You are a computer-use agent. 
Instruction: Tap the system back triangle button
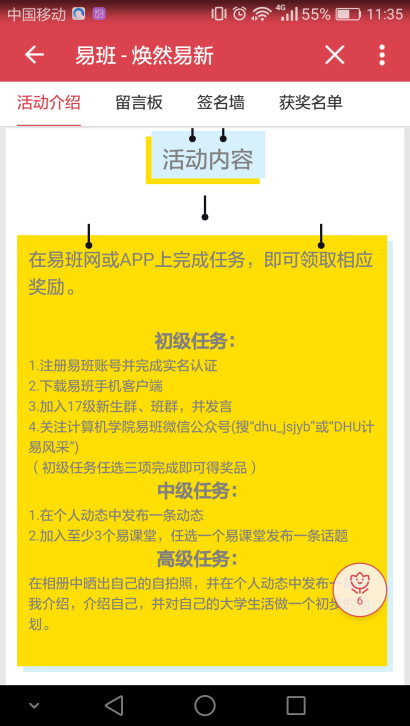(114, 705)
